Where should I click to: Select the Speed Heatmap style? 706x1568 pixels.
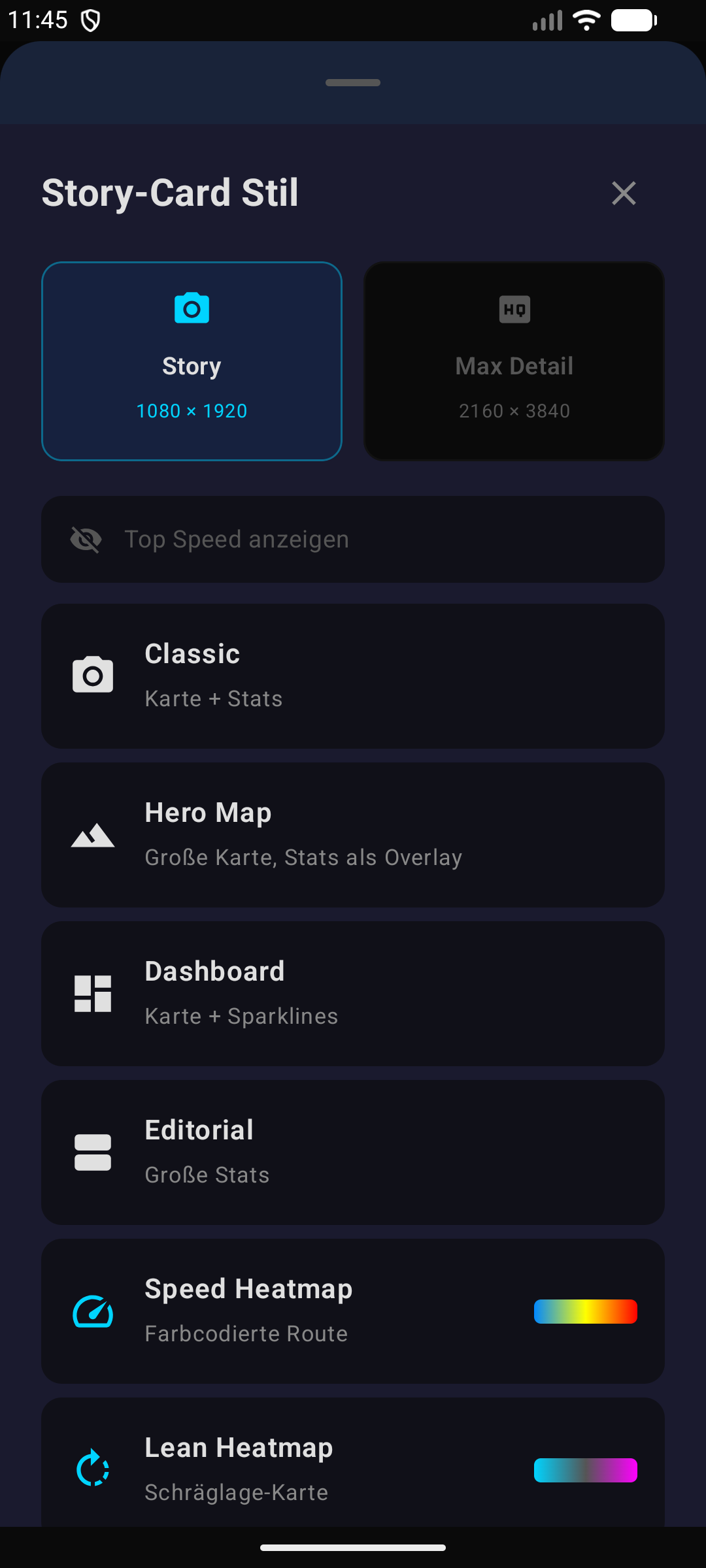tap(353, 1311)
